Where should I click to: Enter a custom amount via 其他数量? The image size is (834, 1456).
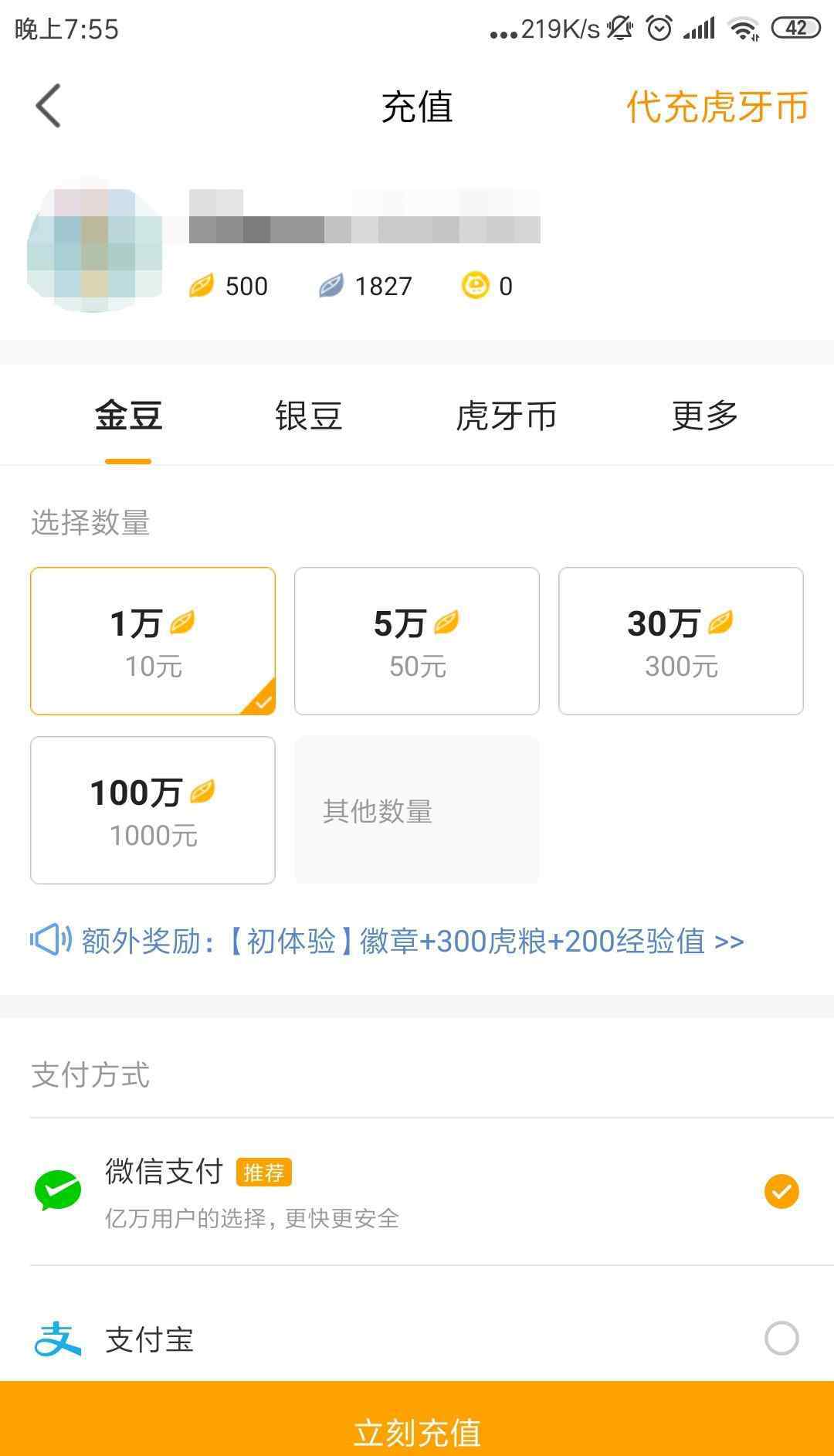pos(417,810)
